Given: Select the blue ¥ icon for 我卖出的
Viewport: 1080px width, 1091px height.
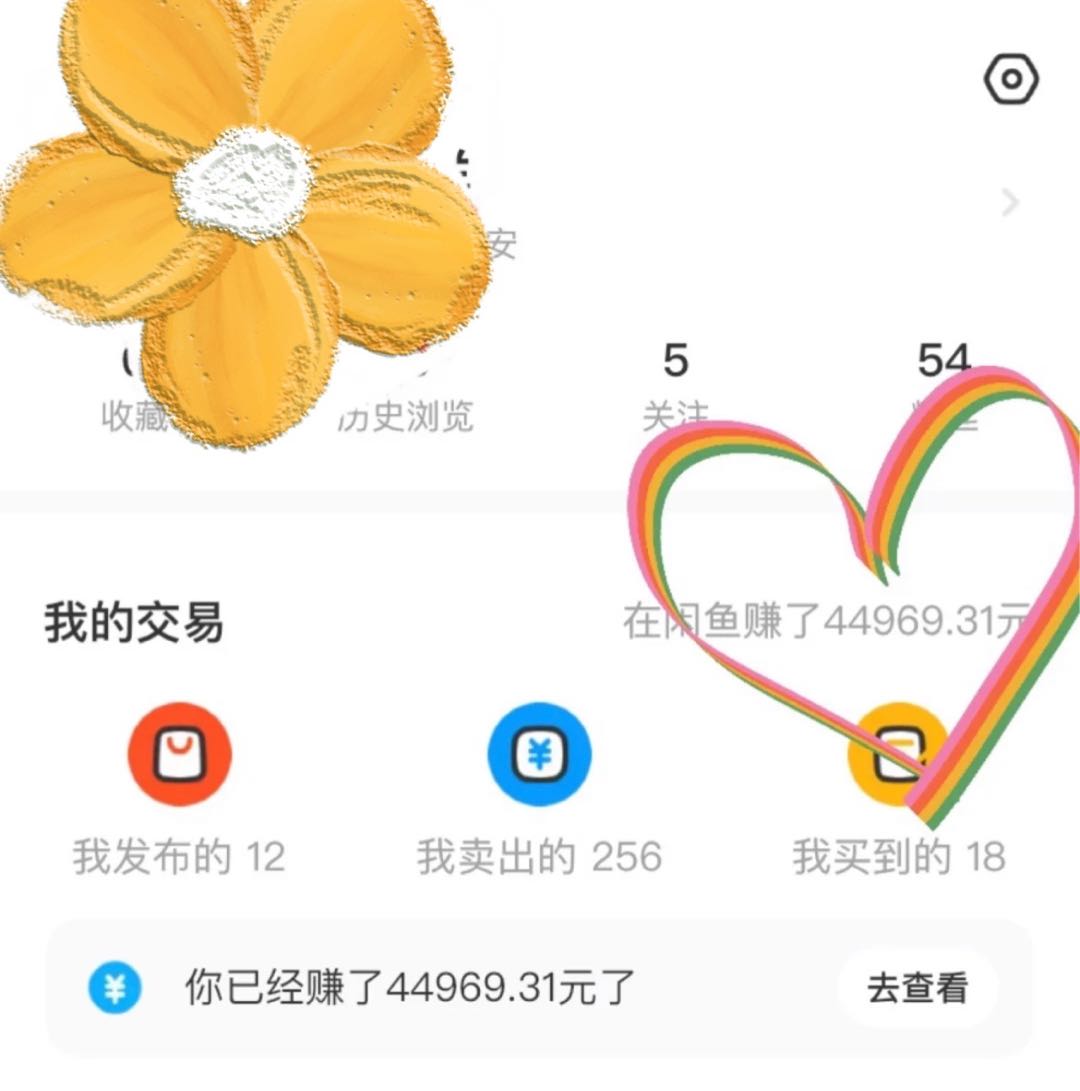Looking at the screenshot, I should pos(538,753).
